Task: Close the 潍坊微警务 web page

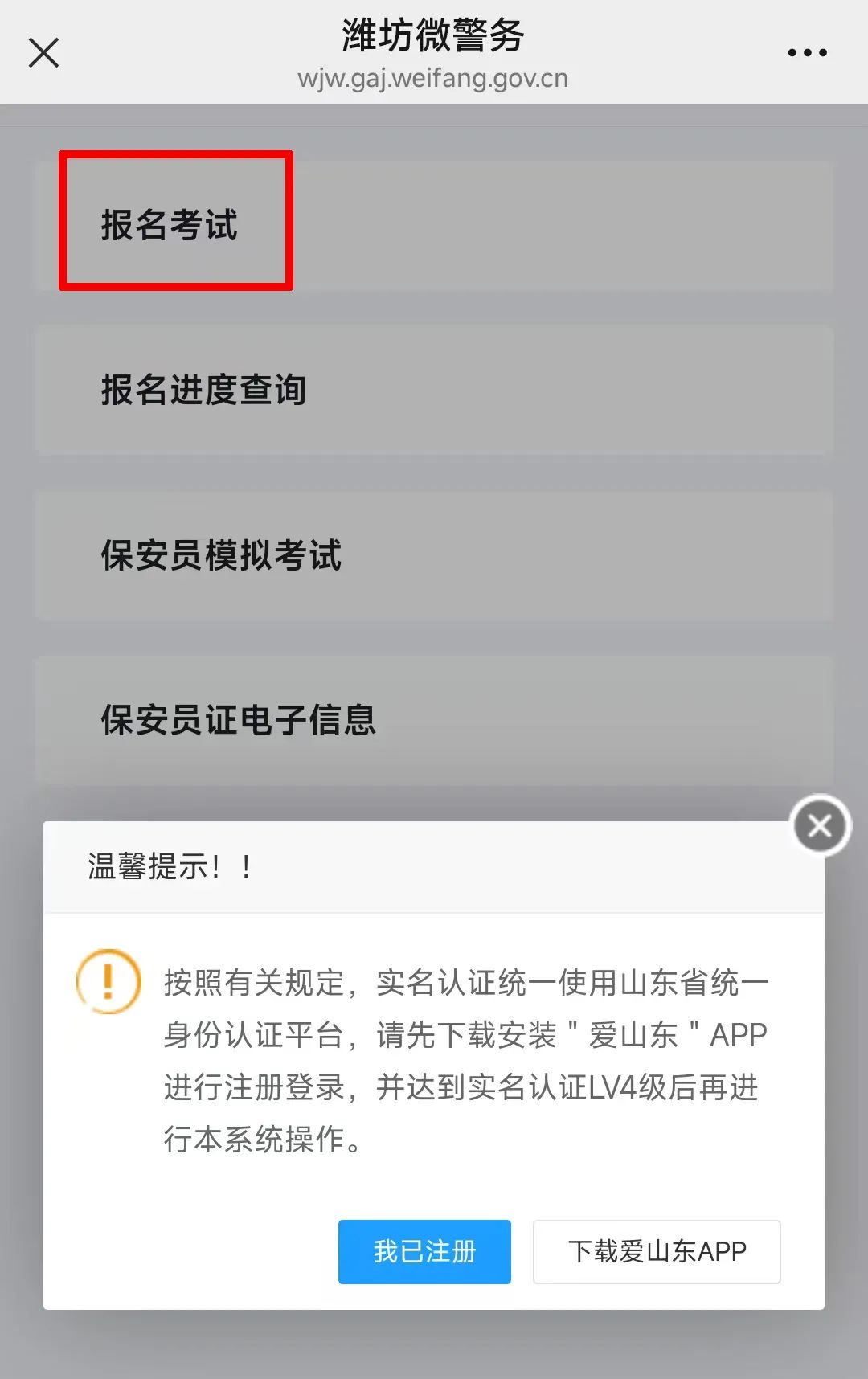Action: (43, 53)
